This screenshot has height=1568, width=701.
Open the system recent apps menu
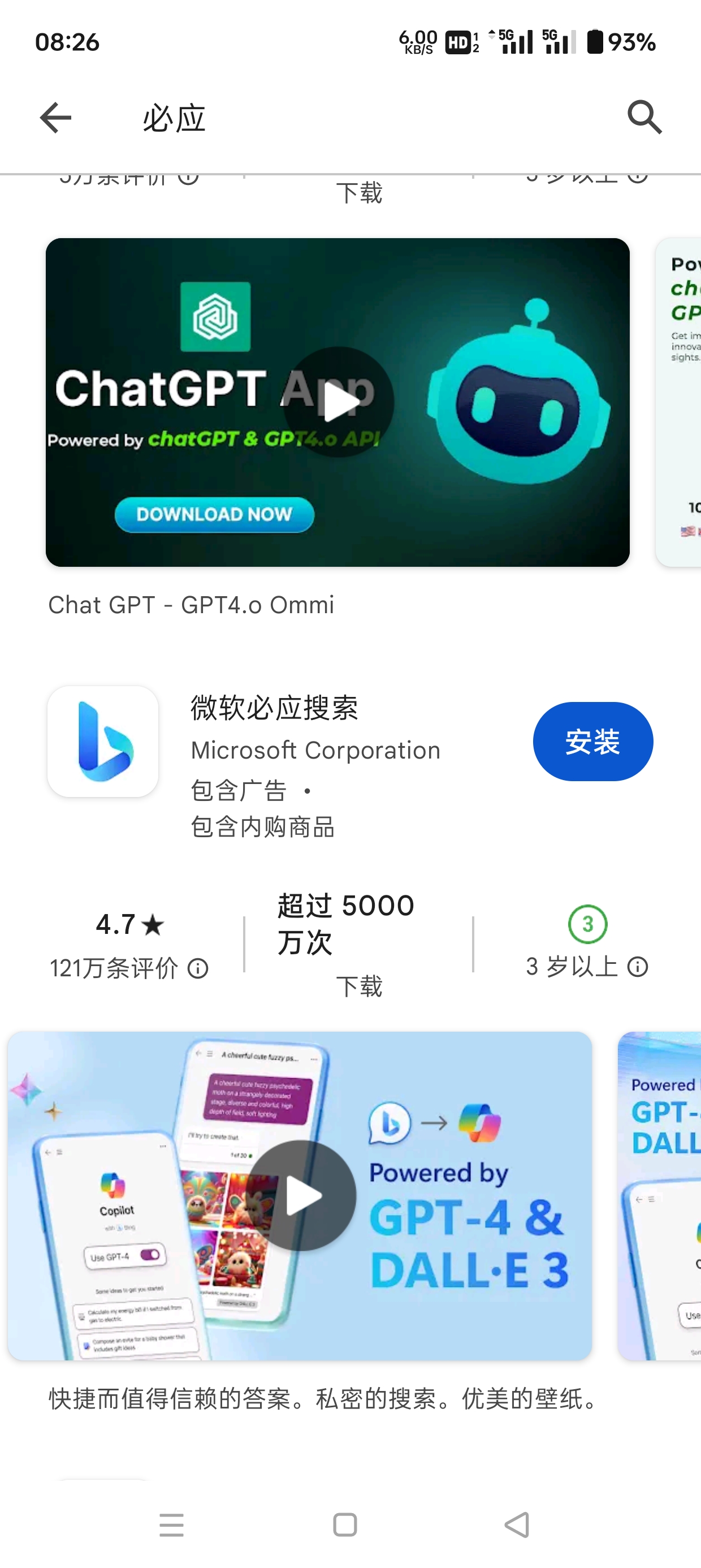point(172,1524)
